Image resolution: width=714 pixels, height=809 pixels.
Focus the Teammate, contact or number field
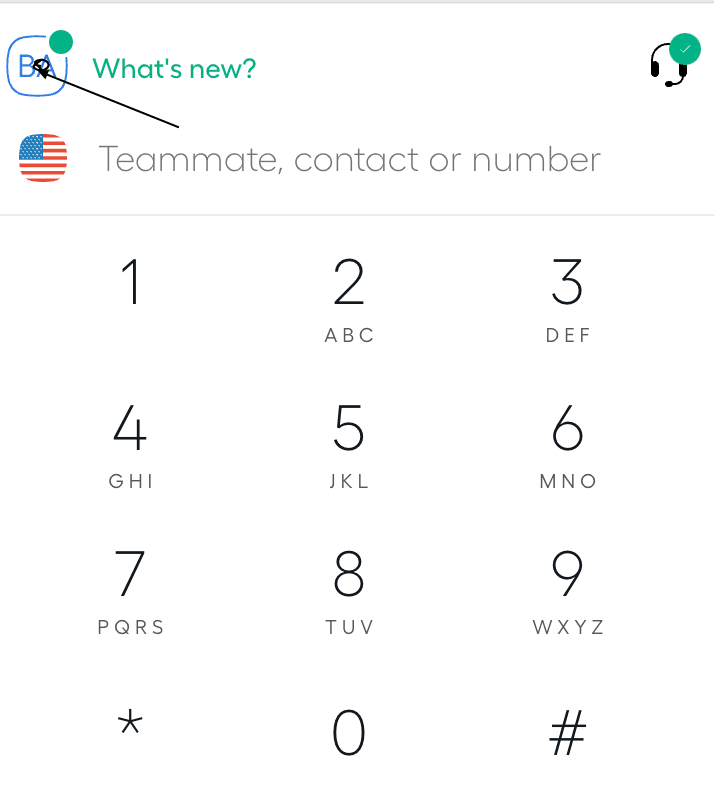350,159
